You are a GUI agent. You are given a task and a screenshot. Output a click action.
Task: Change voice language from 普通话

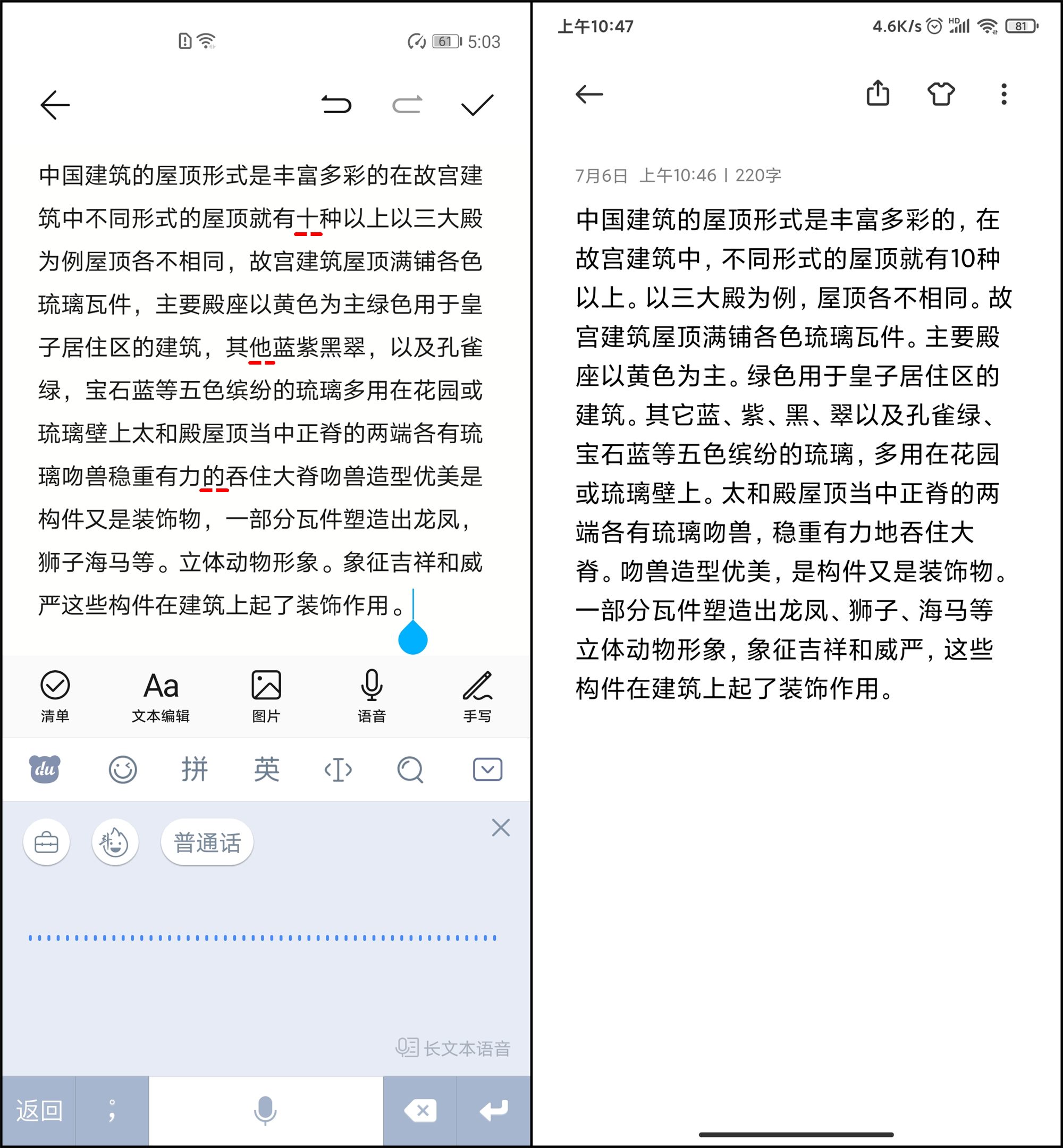pos(207,842)
